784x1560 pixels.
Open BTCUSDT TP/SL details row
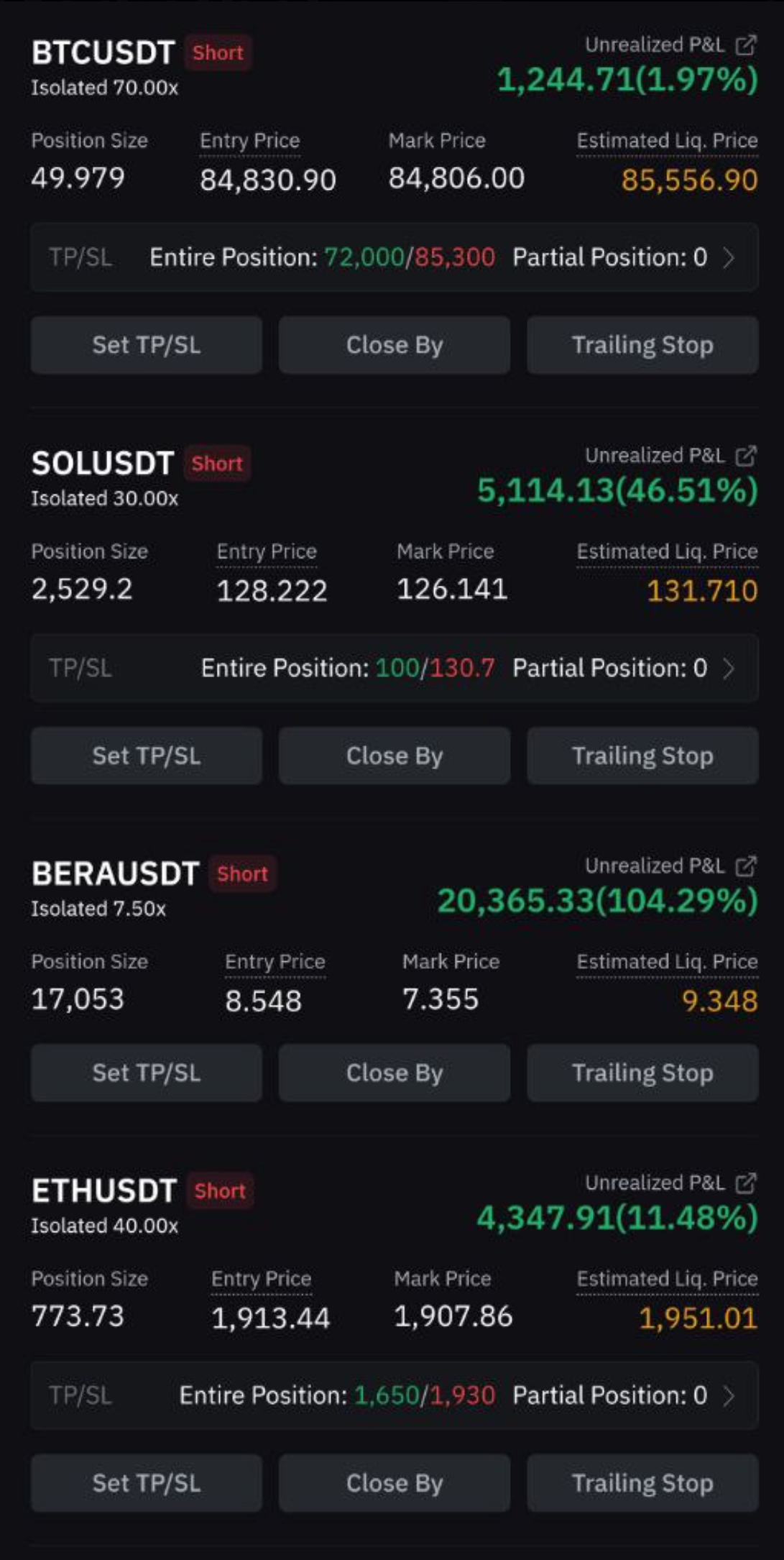394,257
